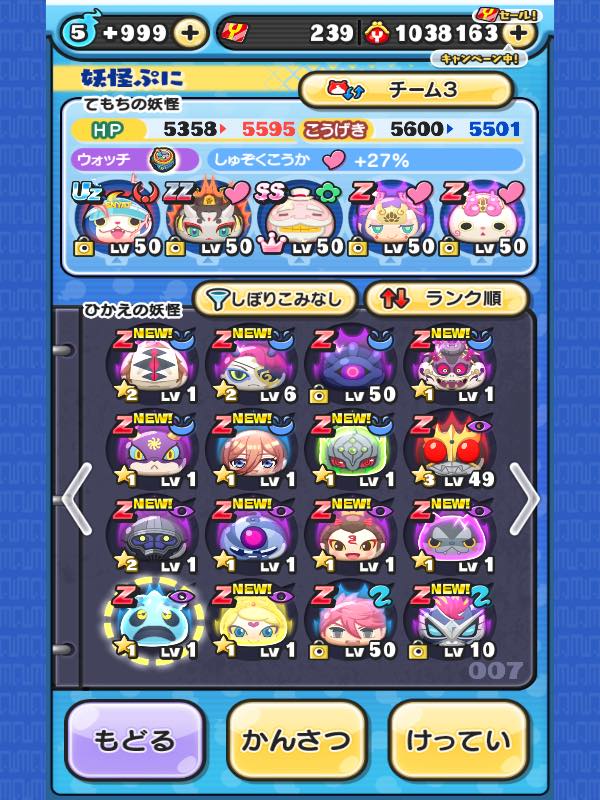Tap the もどる back button
The width and height of the screenshot is (600, 800).
[x=135, y=740]
